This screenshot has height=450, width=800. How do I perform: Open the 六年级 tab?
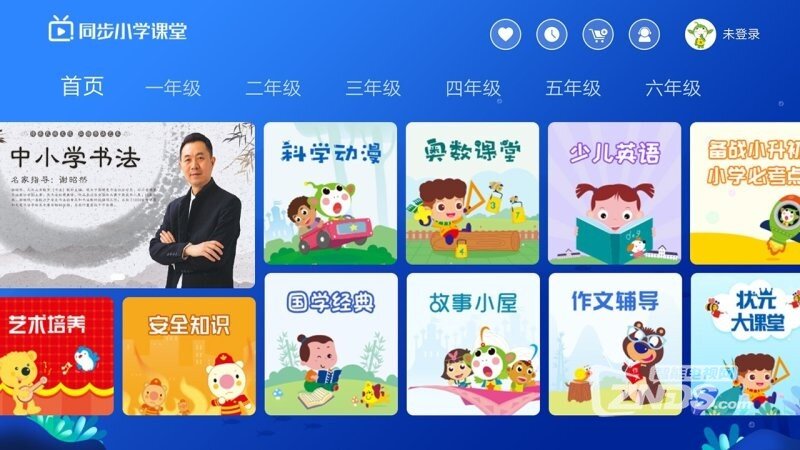673,88
